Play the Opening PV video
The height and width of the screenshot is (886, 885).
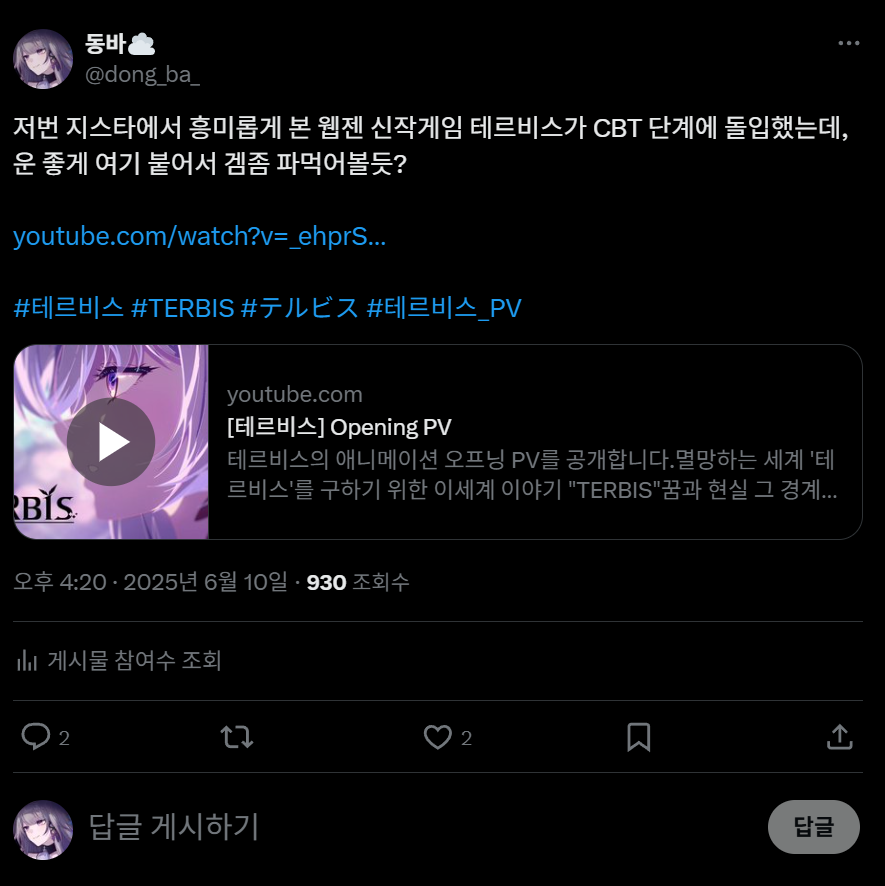pos(111,442)
